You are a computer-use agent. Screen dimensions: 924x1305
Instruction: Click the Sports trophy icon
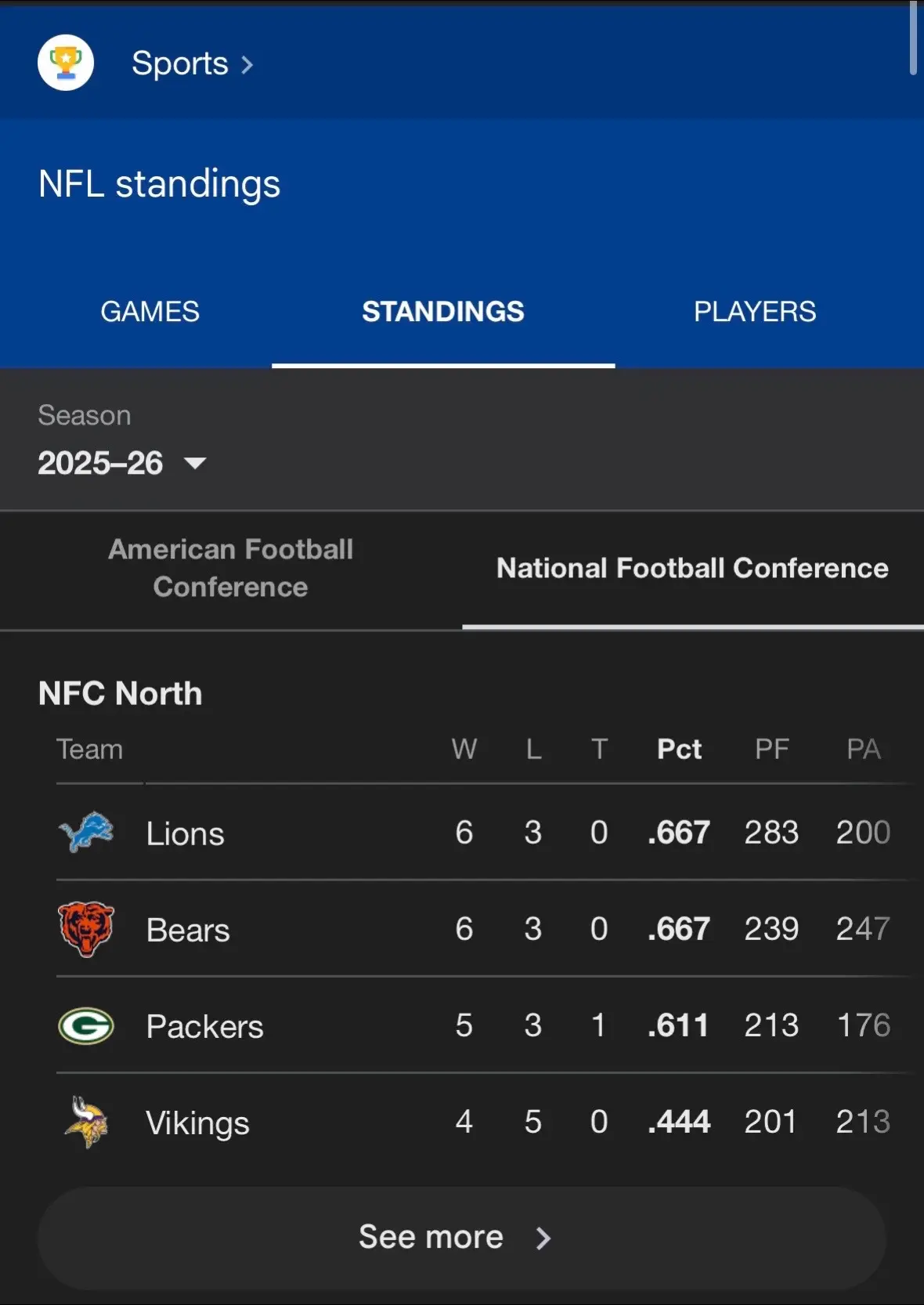point(65,63)
